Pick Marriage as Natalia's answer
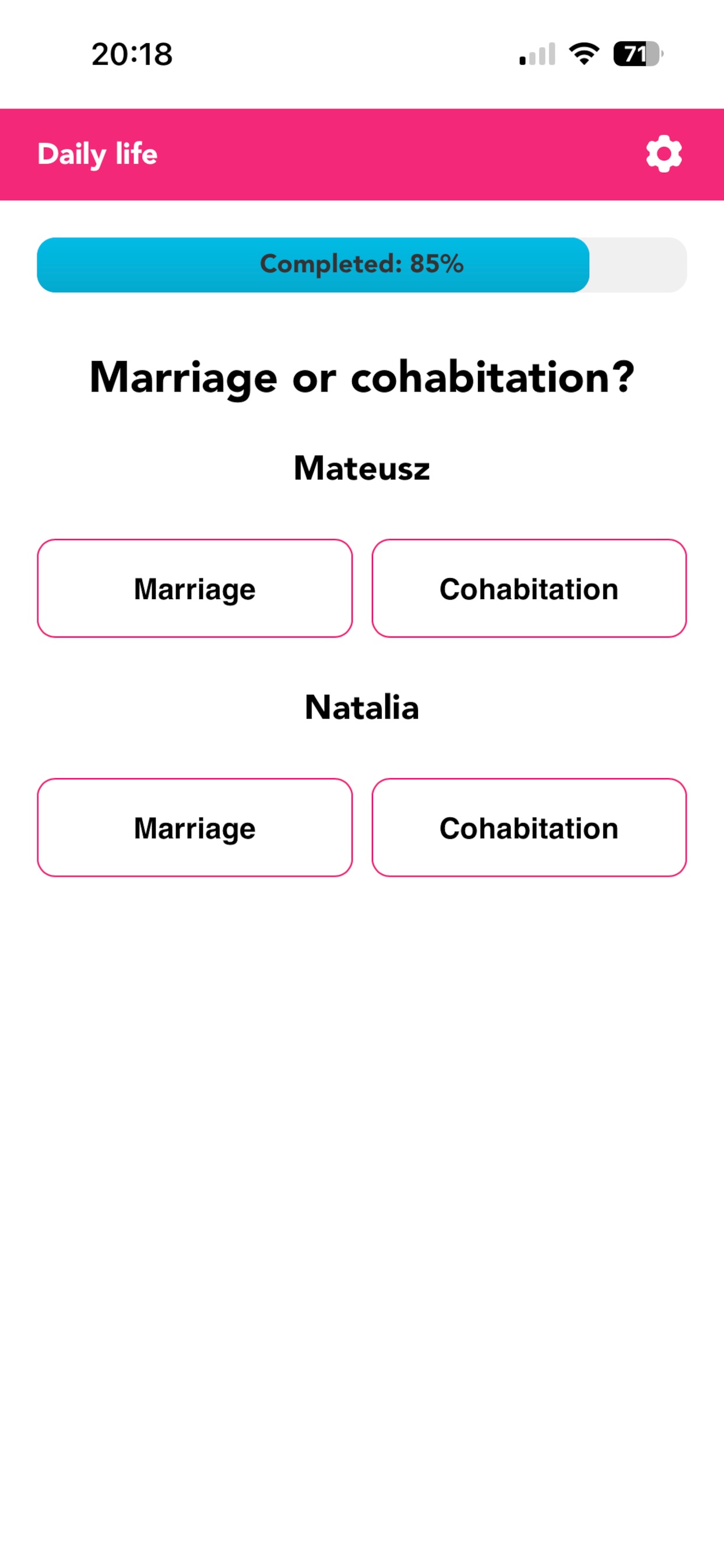Viewport: 724px width, 1568px height. (x=195, y=827)
